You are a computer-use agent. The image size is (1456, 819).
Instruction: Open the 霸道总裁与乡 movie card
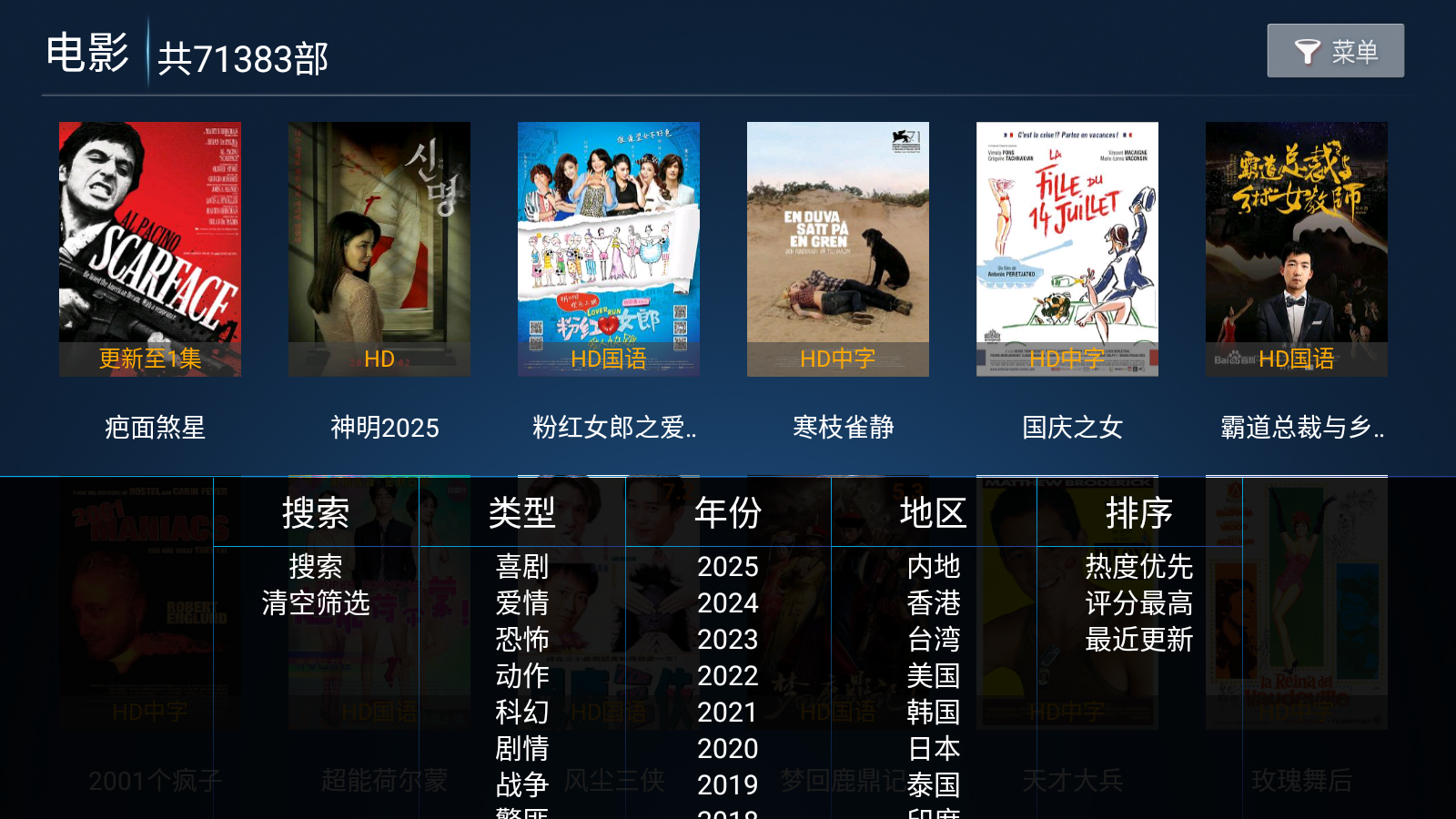(x=1297, y=248)
